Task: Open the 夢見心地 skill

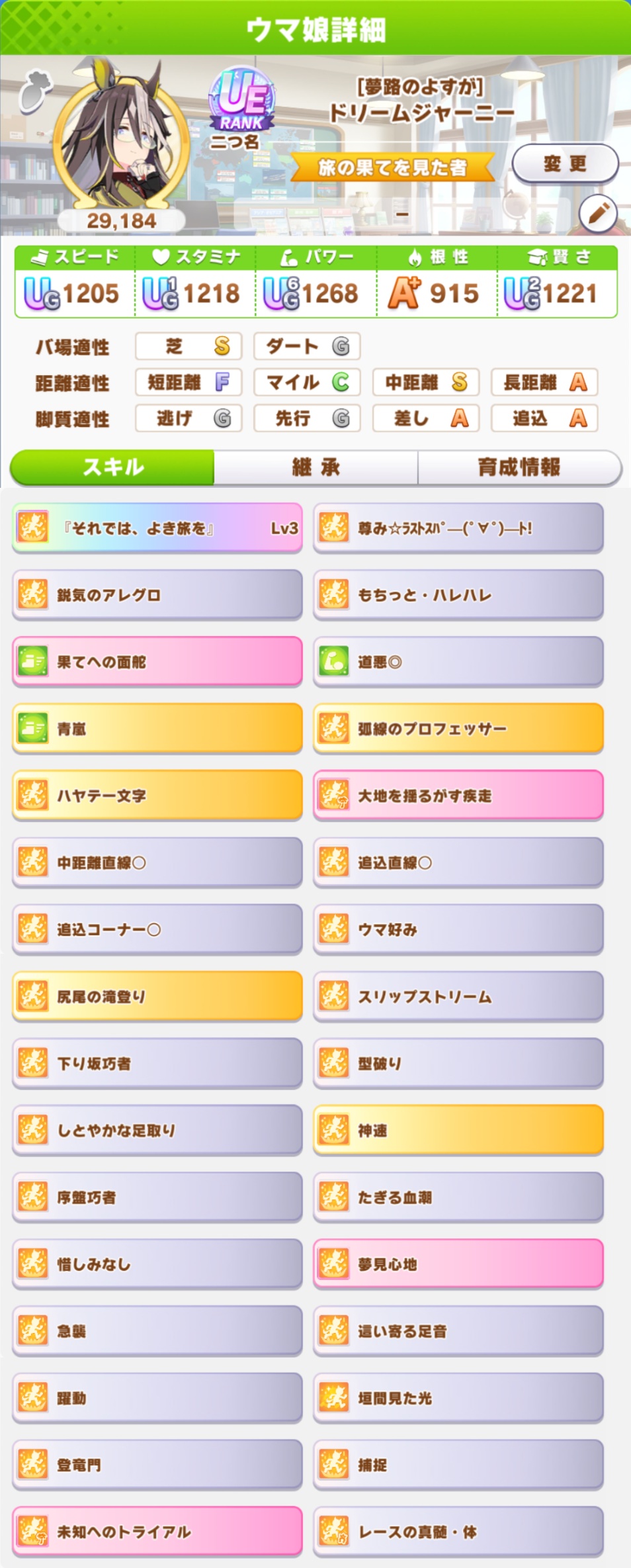Action: tap(458, 1264)
